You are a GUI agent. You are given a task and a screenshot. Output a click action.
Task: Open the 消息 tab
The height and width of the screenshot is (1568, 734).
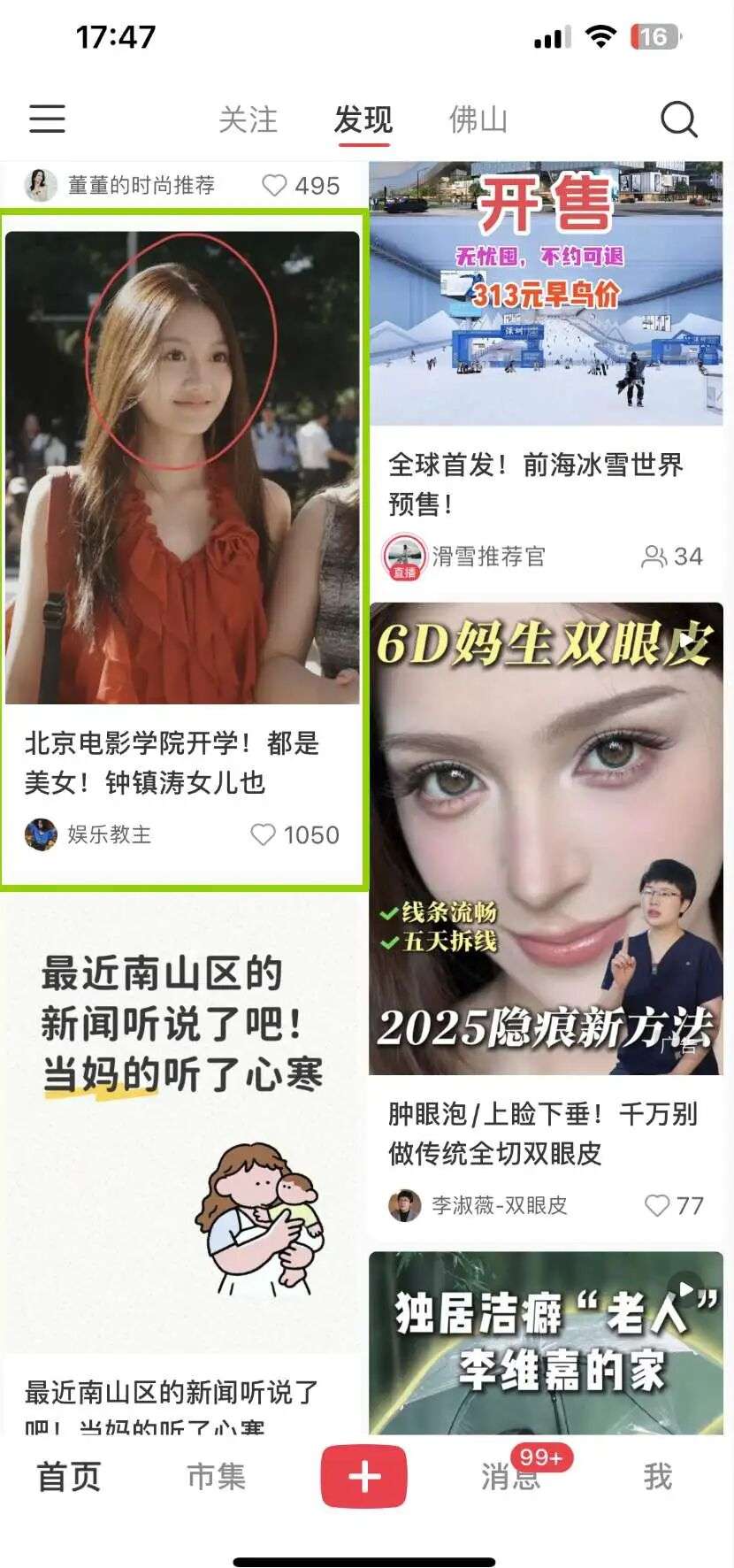click(x=510, y=1477)
